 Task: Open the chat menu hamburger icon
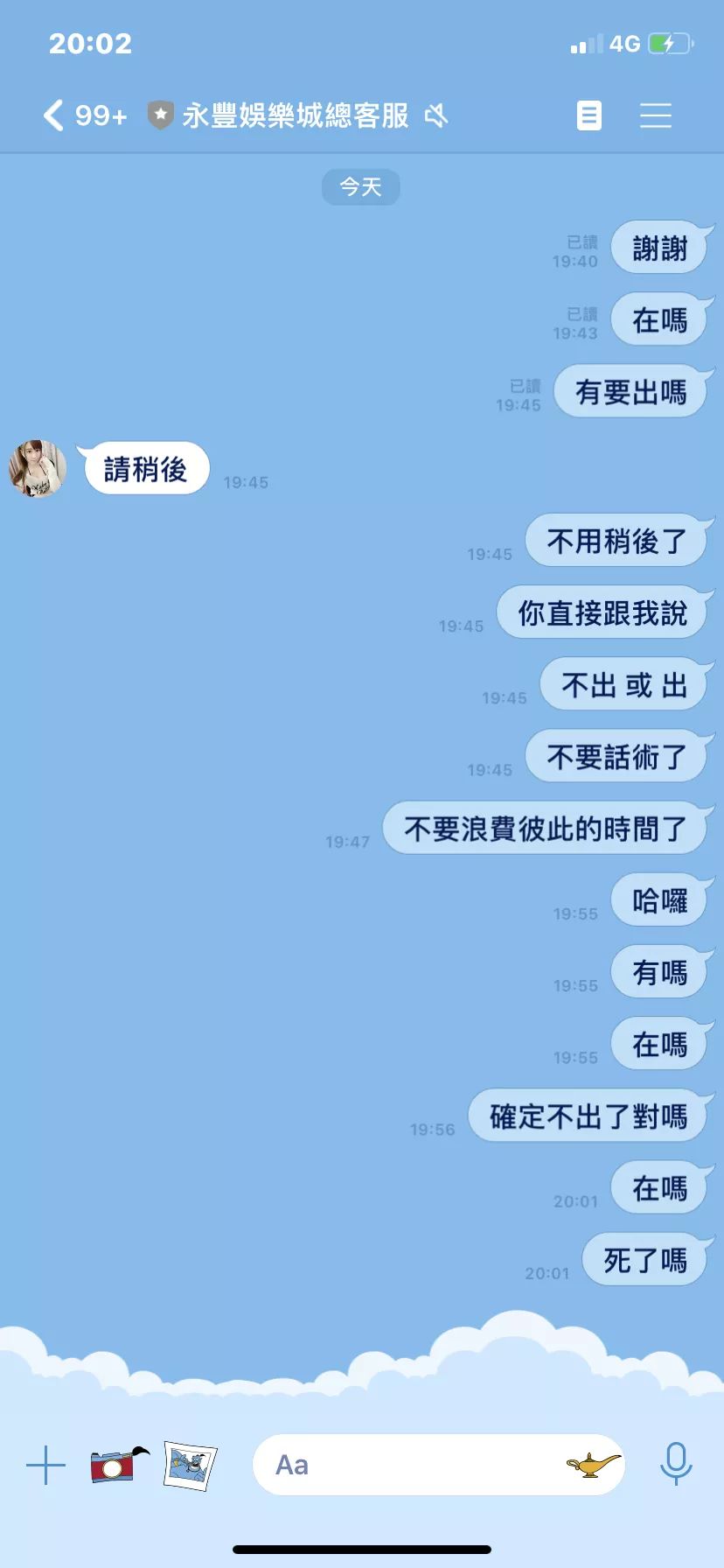point(655,115)
